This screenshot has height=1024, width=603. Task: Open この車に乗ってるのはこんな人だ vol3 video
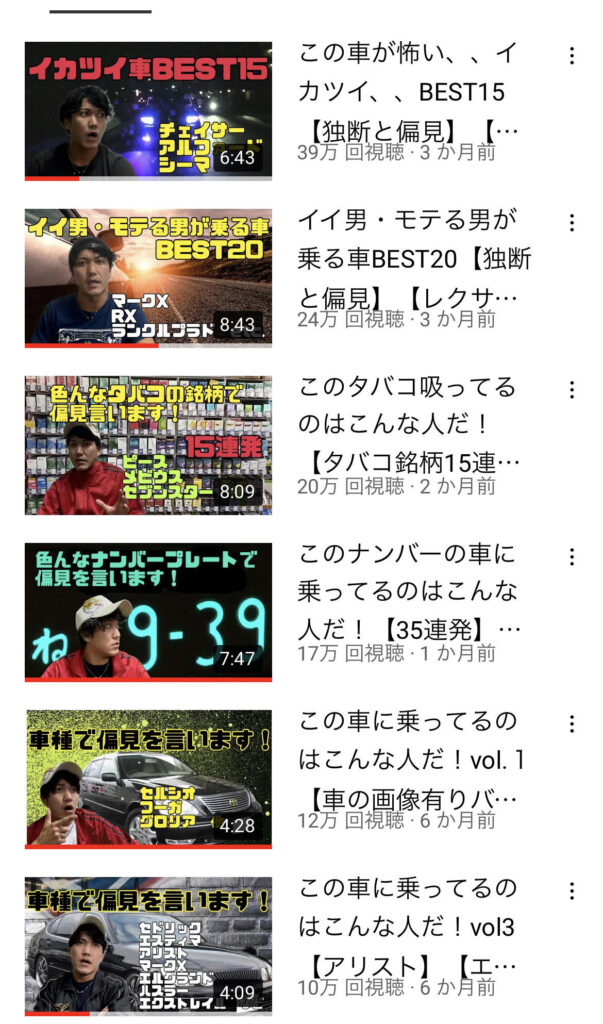[x=148, y=946]
